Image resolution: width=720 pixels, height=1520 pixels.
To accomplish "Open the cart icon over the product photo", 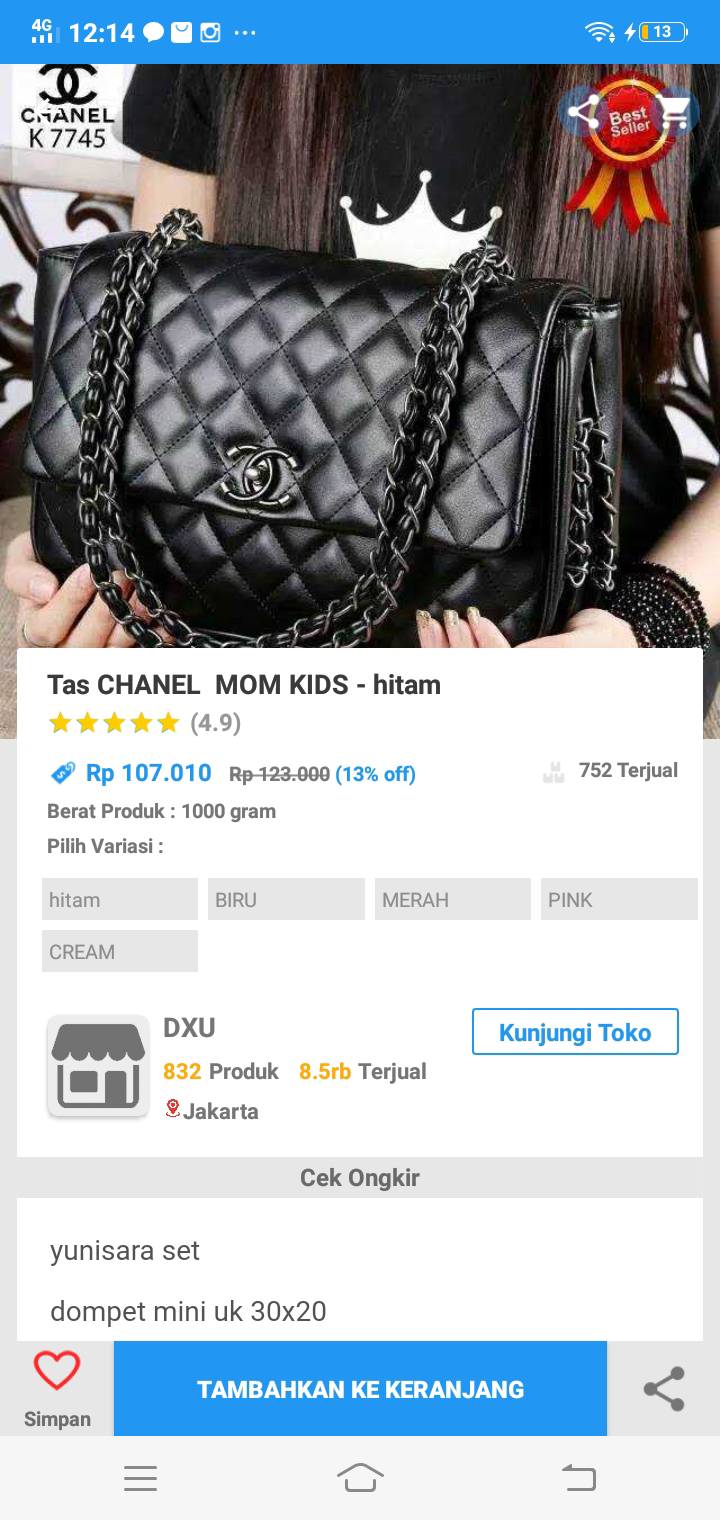I will pyautogui.click(x=675, y=113).
